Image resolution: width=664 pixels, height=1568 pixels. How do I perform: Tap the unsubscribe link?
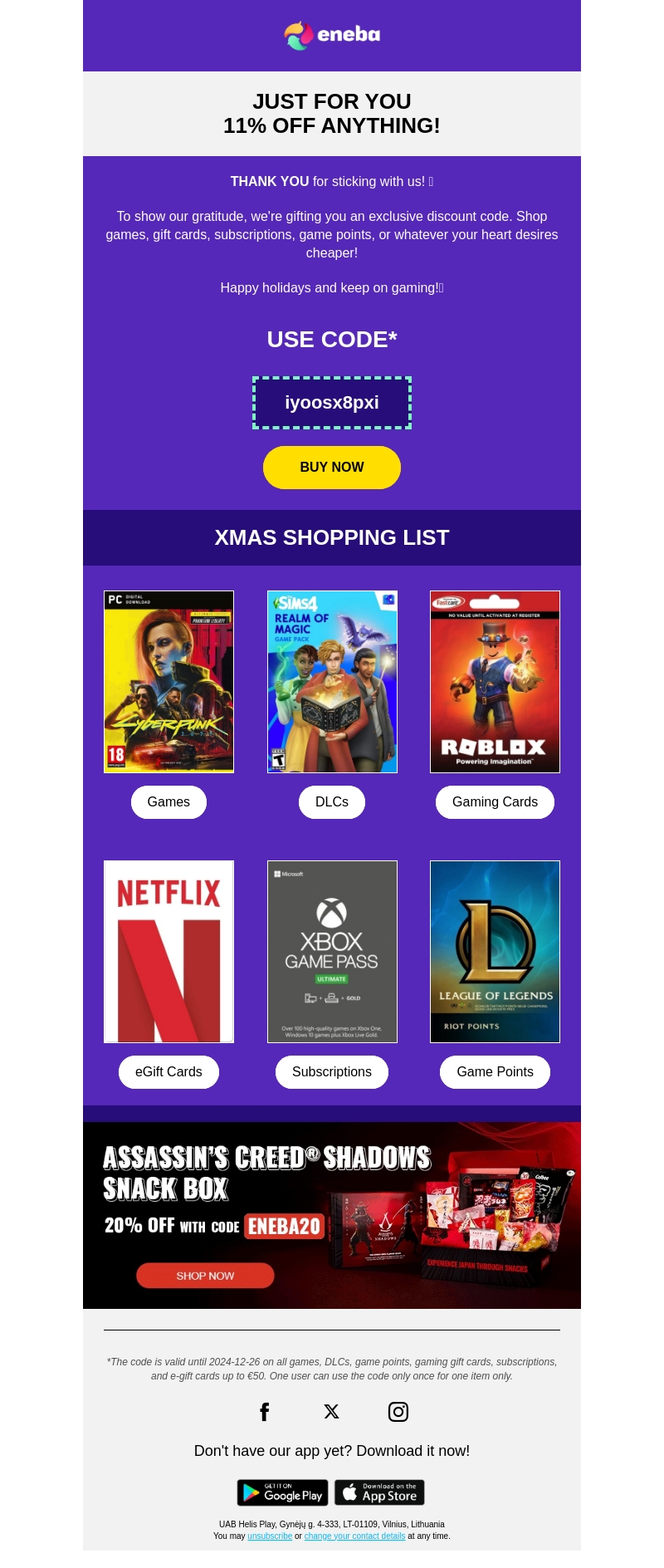pyautogui.click(x=270, y=1536)
